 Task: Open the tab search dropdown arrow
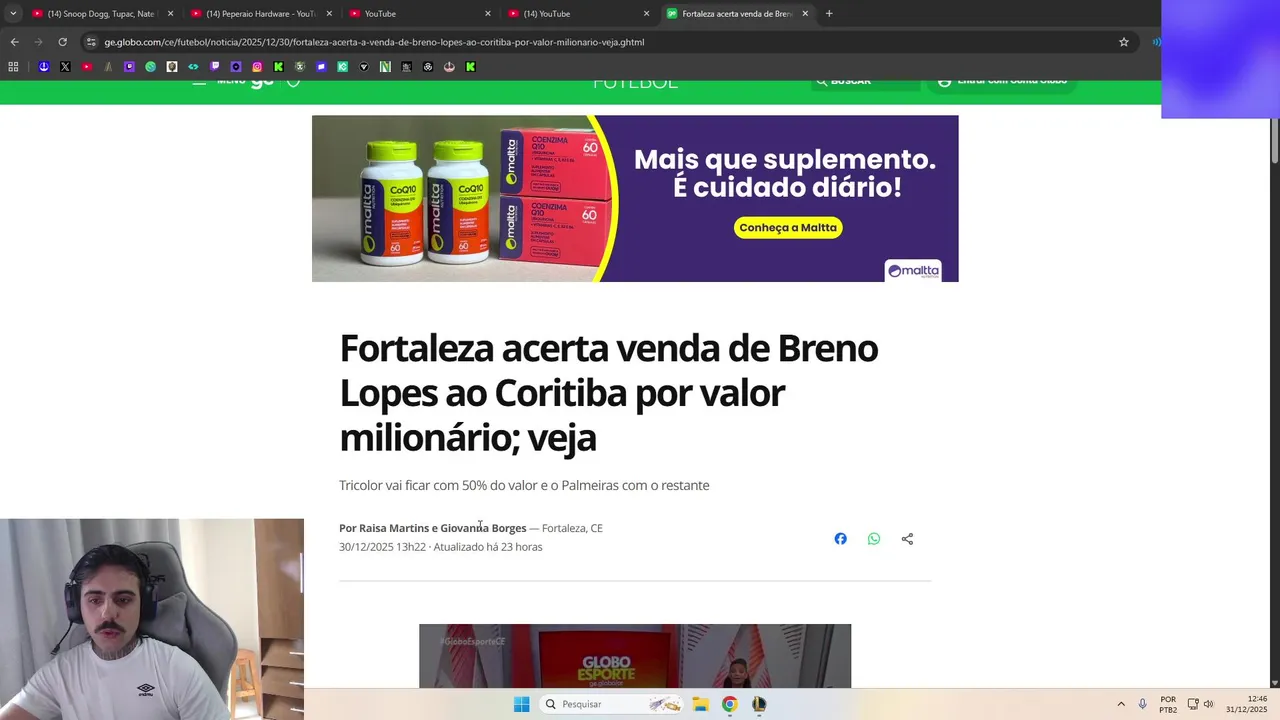point(13,14)
